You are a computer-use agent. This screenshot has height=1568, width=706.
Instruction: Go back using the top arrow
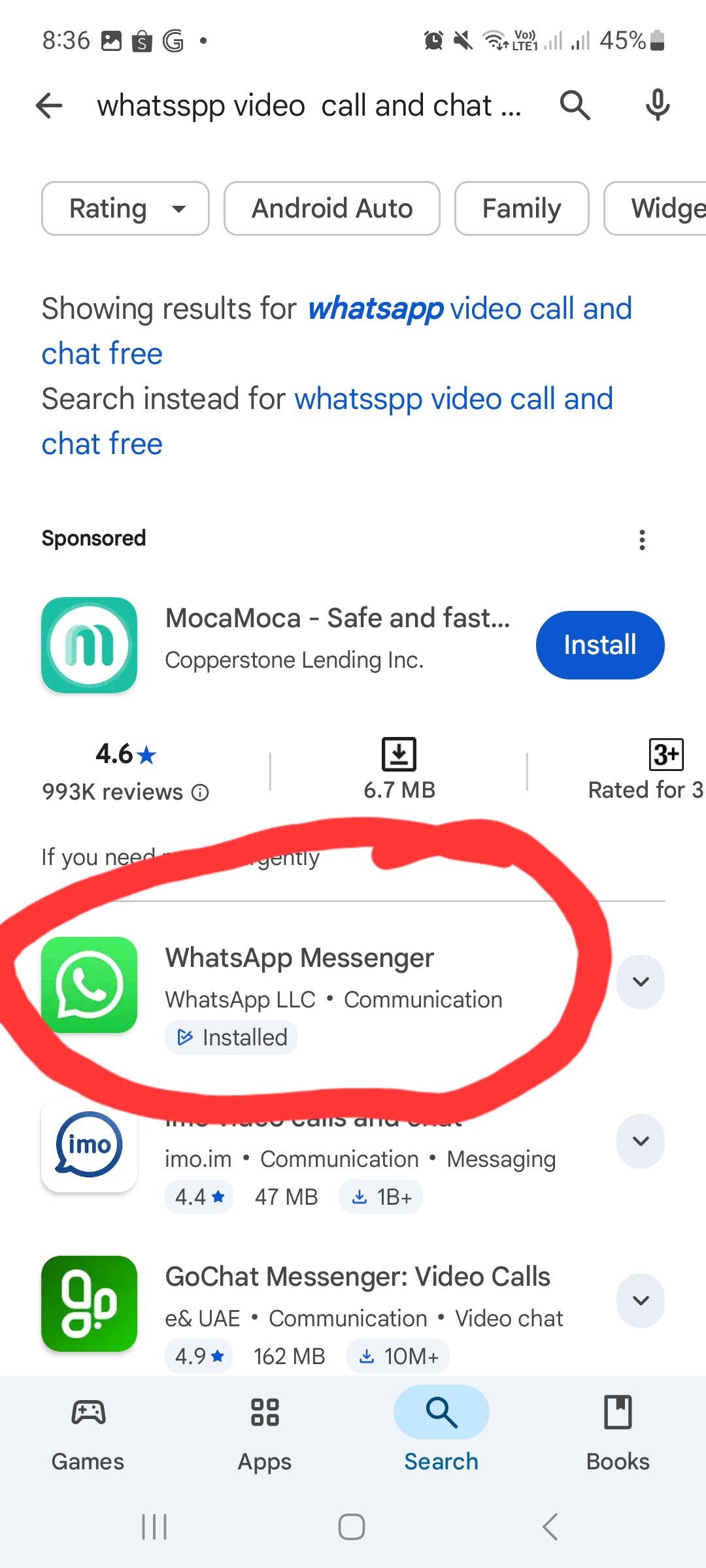click(49, 105)
